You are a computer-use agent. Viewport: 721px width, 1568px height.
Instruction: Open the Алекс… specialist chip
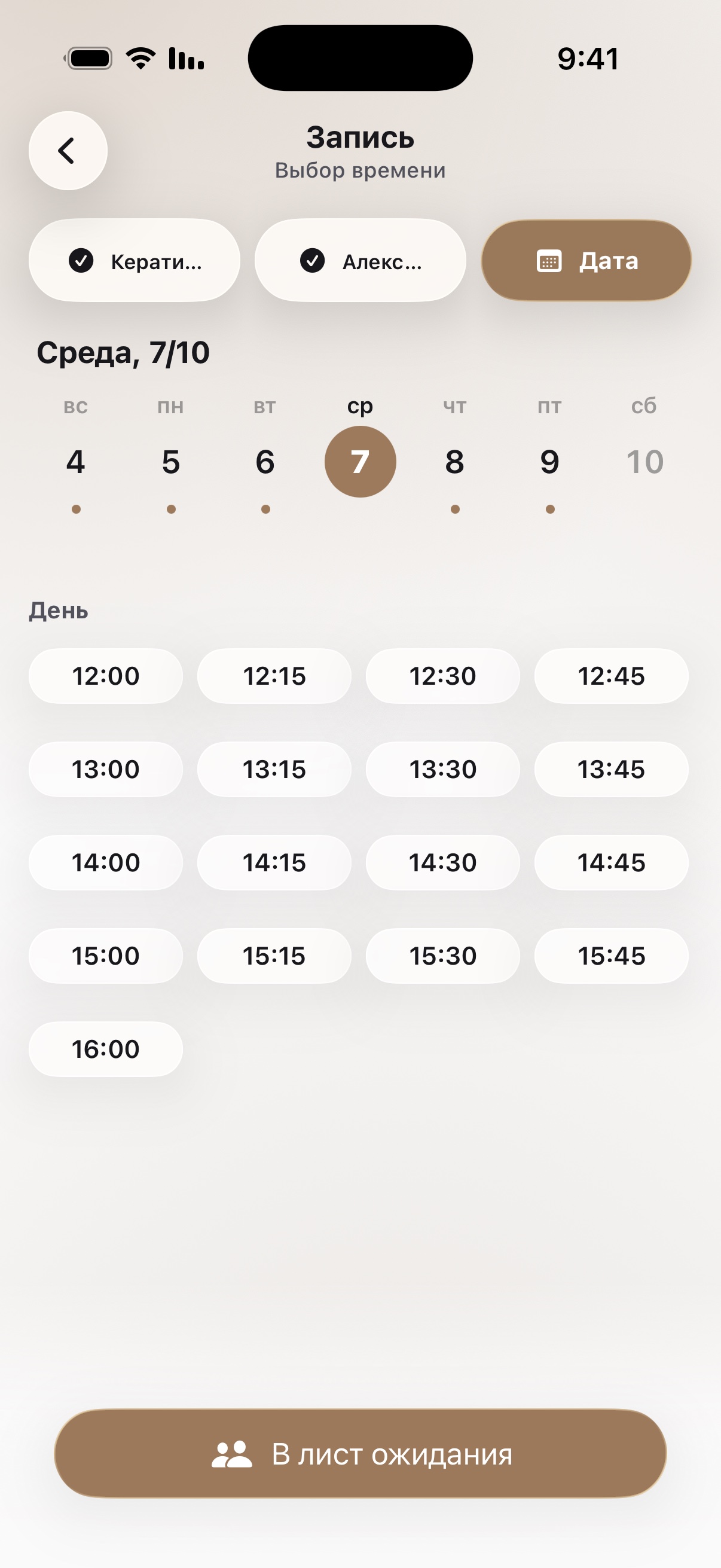pos(360,261)
